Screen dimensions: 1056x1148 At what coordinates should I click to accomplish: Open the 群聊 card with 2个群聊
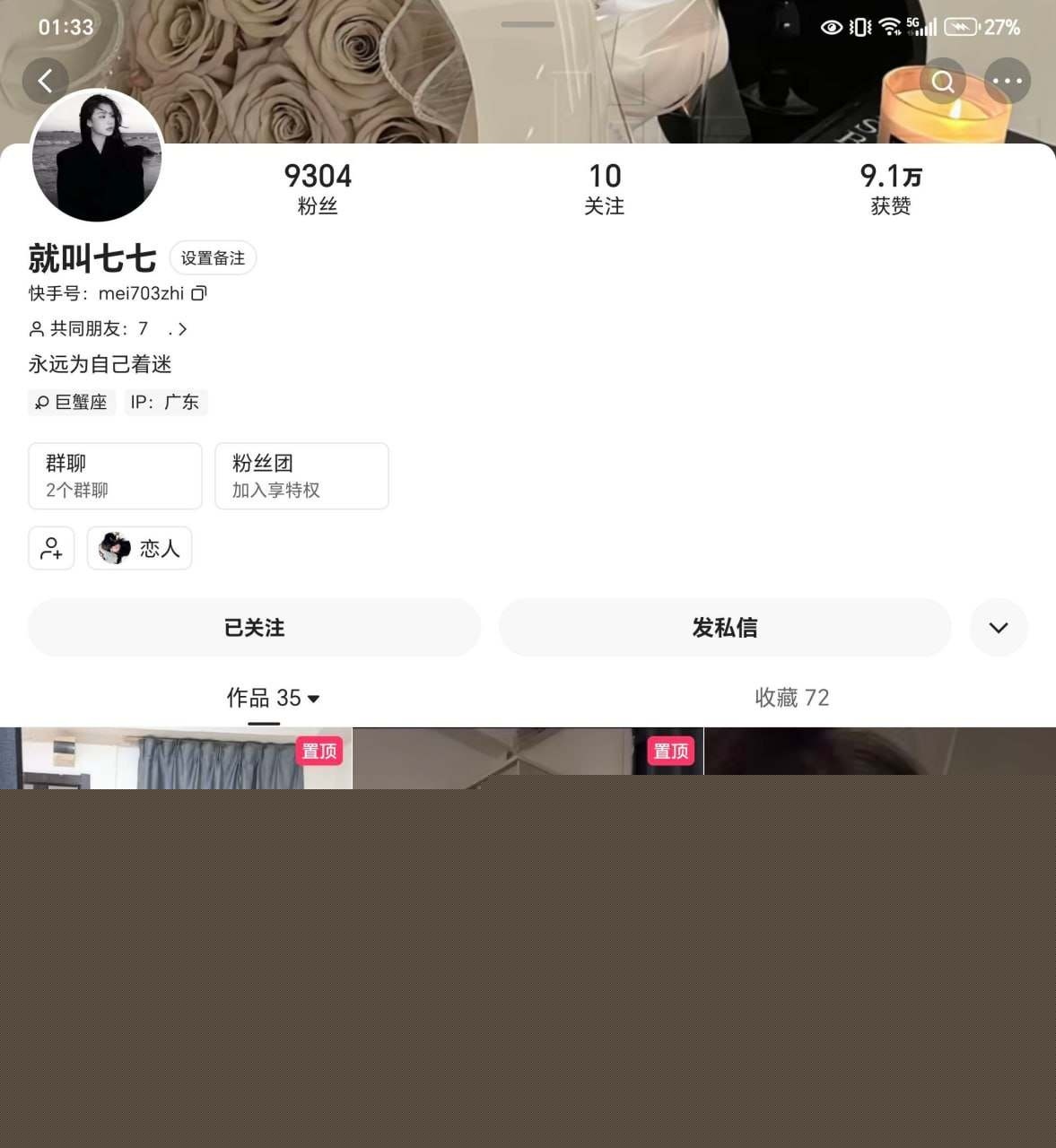tap(115, 476)
